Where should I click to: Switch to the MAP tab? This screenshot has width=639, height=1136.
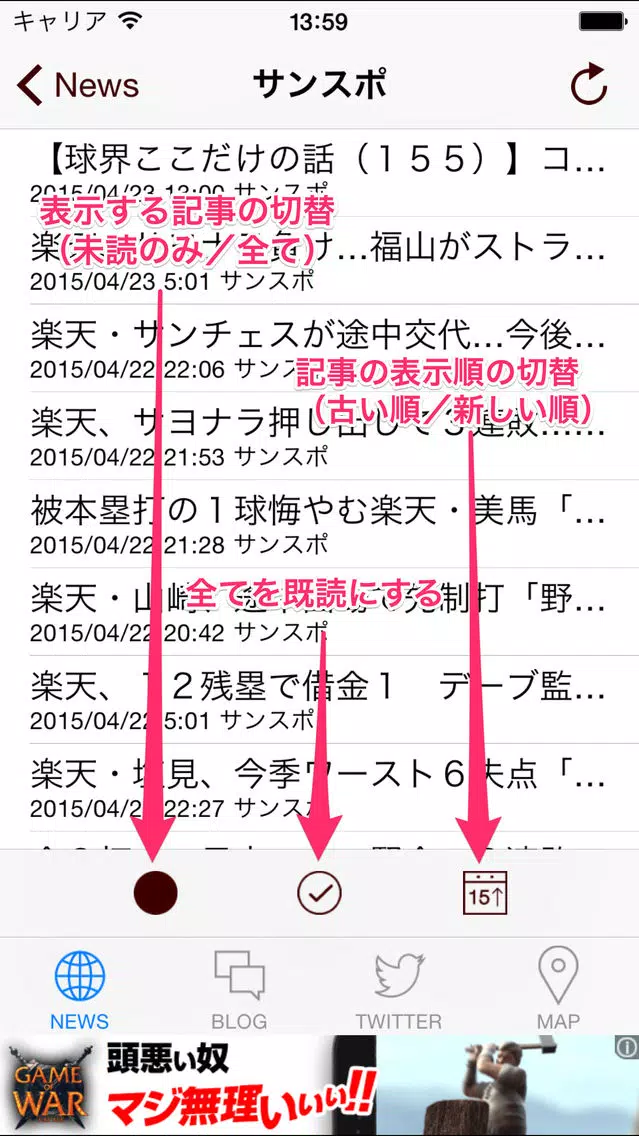tap(558, 988)
